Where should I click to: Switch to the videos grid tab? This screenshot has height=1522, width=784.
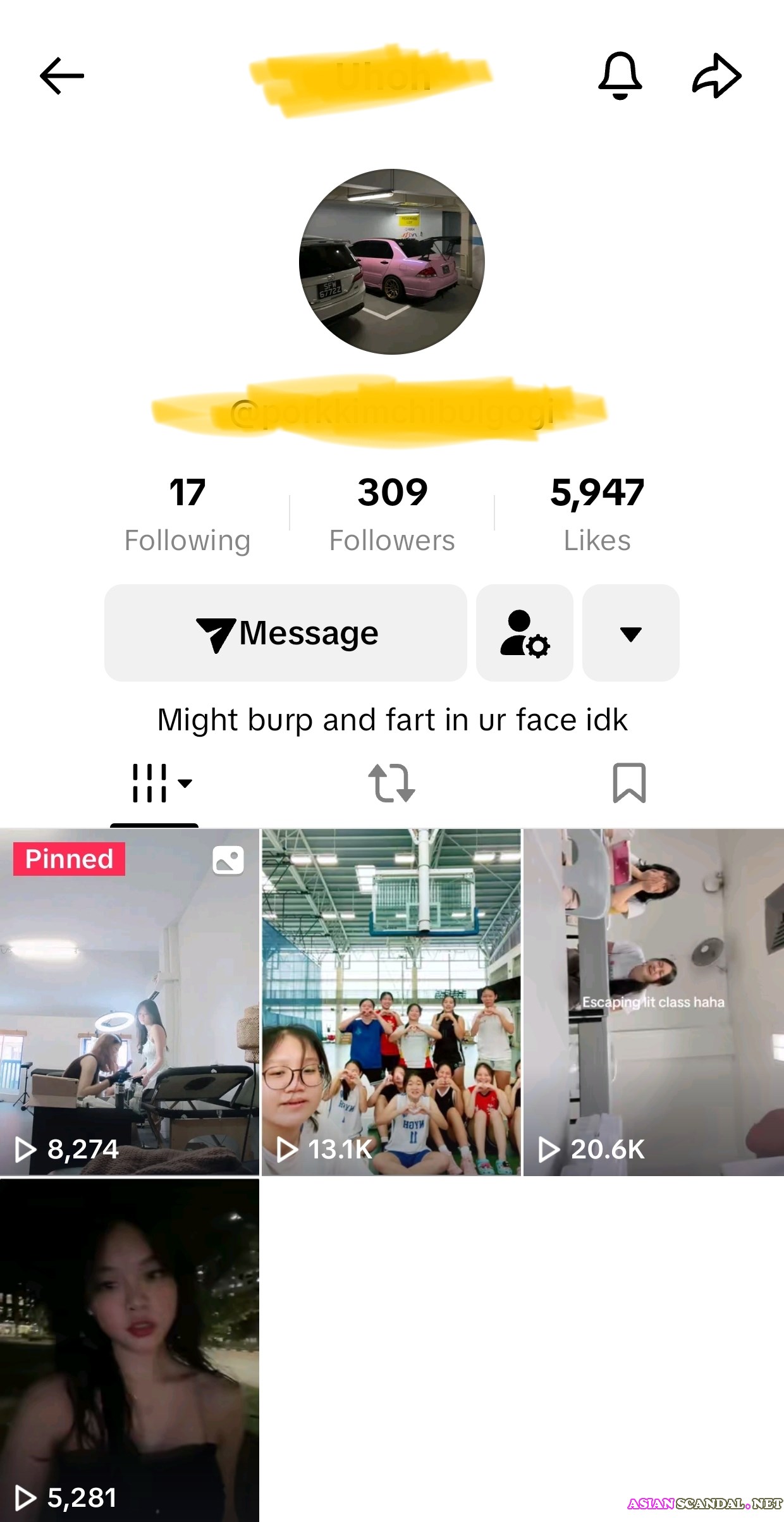click(x=155, y=783)
